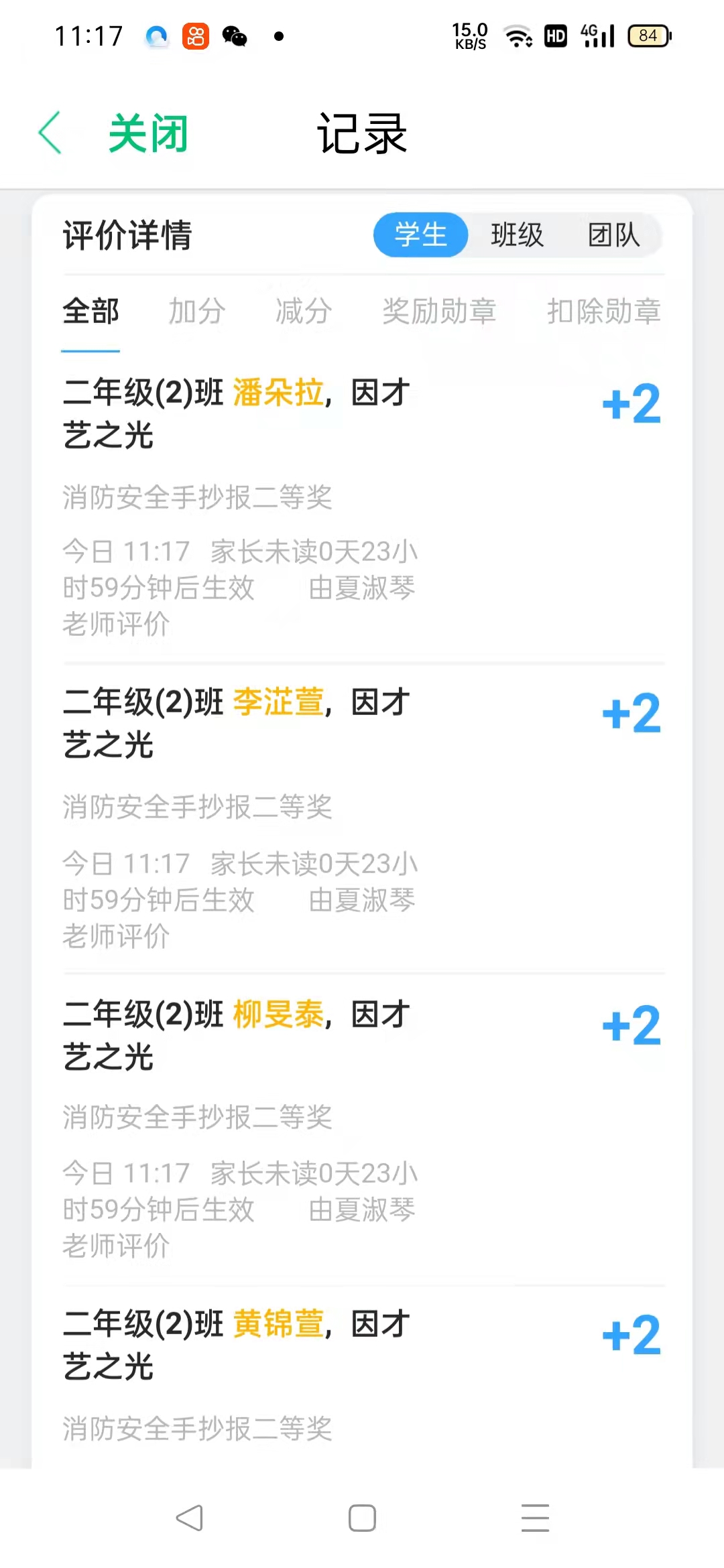724x1568 pixels.
Task: Switch to the 团队 segment
Action: pyautogui.click(x=613, y=235)
